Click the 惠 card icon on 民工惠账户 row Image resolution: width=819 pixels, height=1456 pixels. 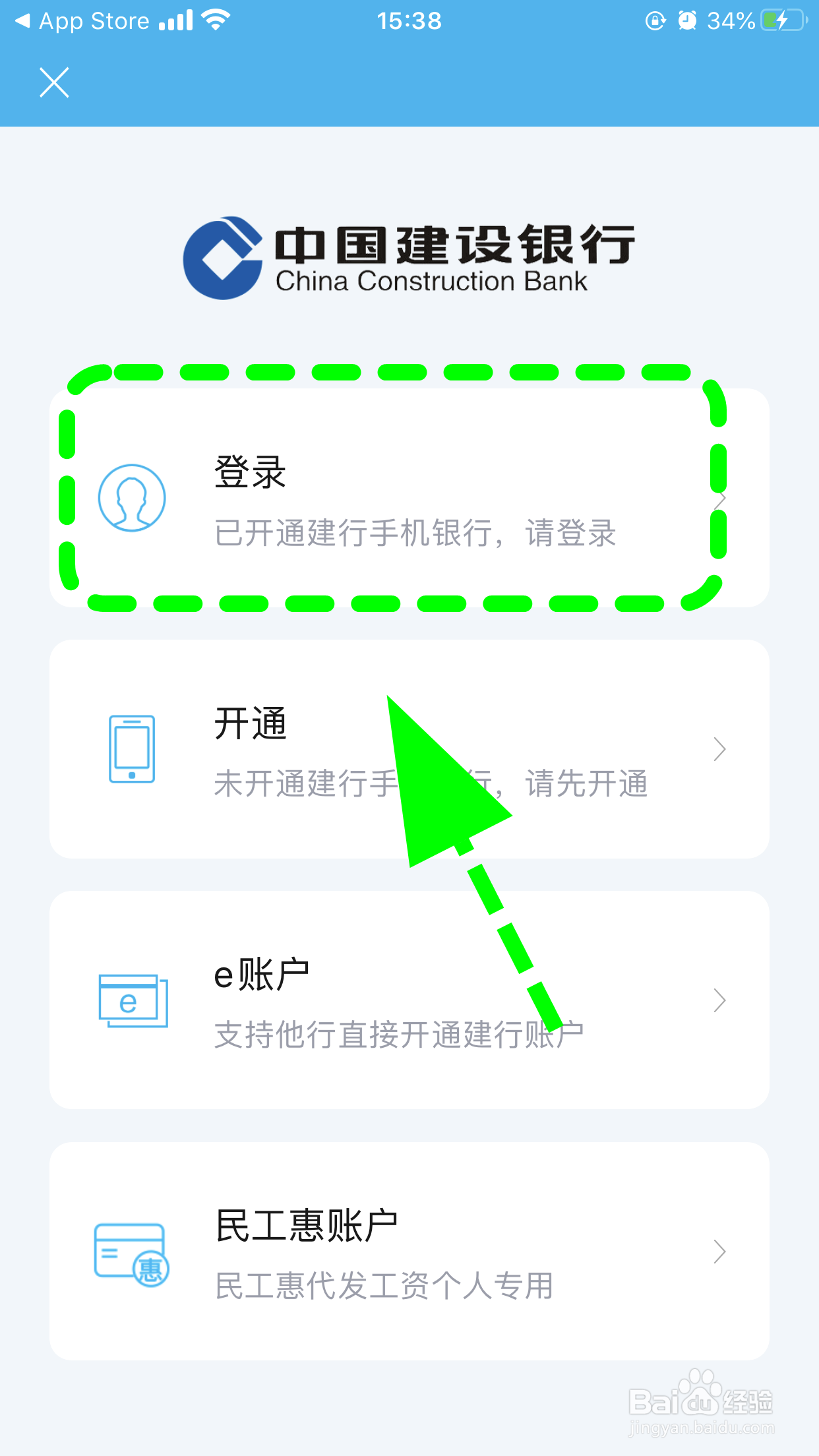[131, 1252]
